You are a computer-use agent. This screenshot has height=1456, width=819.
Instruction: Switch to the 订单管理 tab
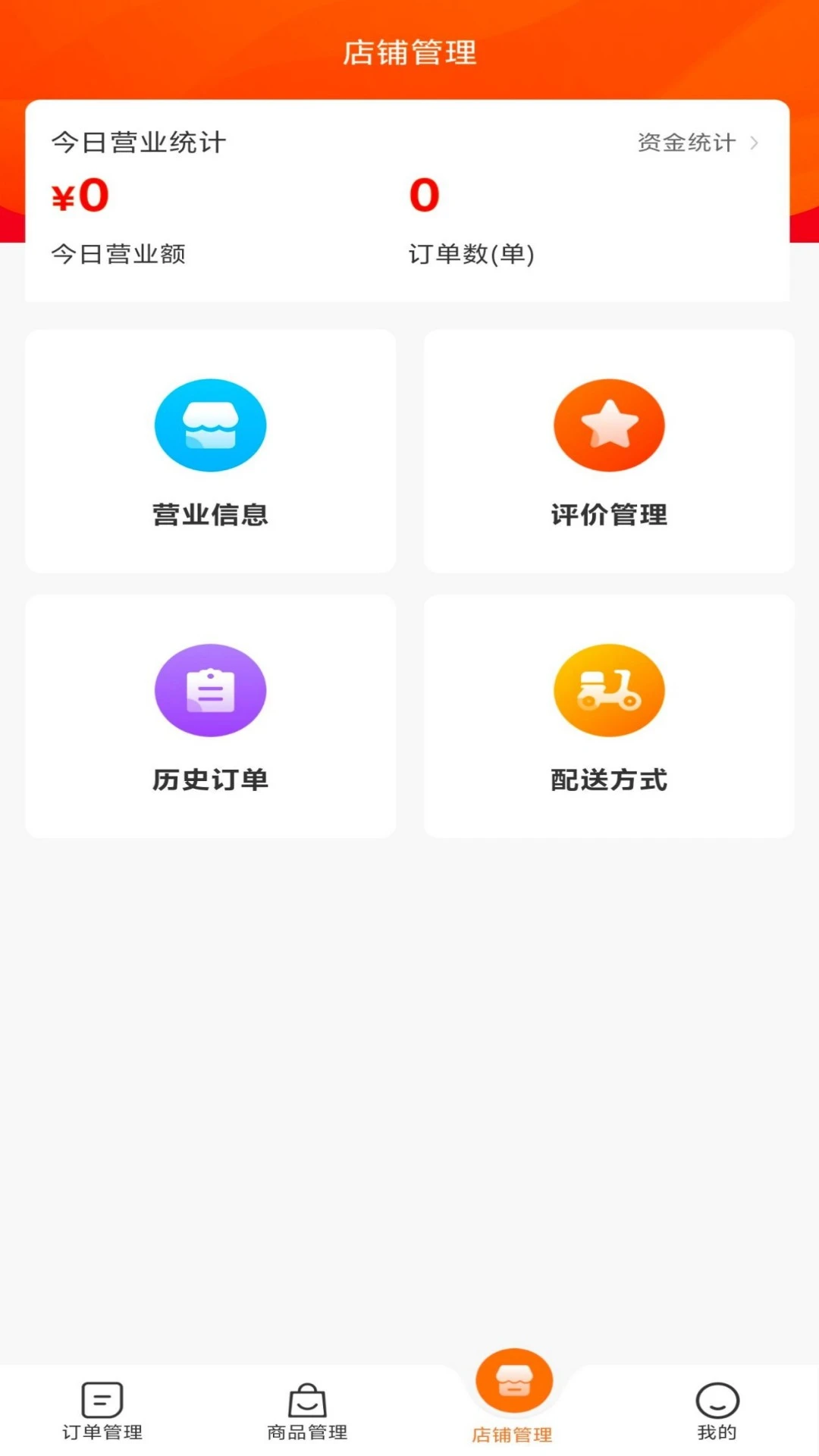102,1410
